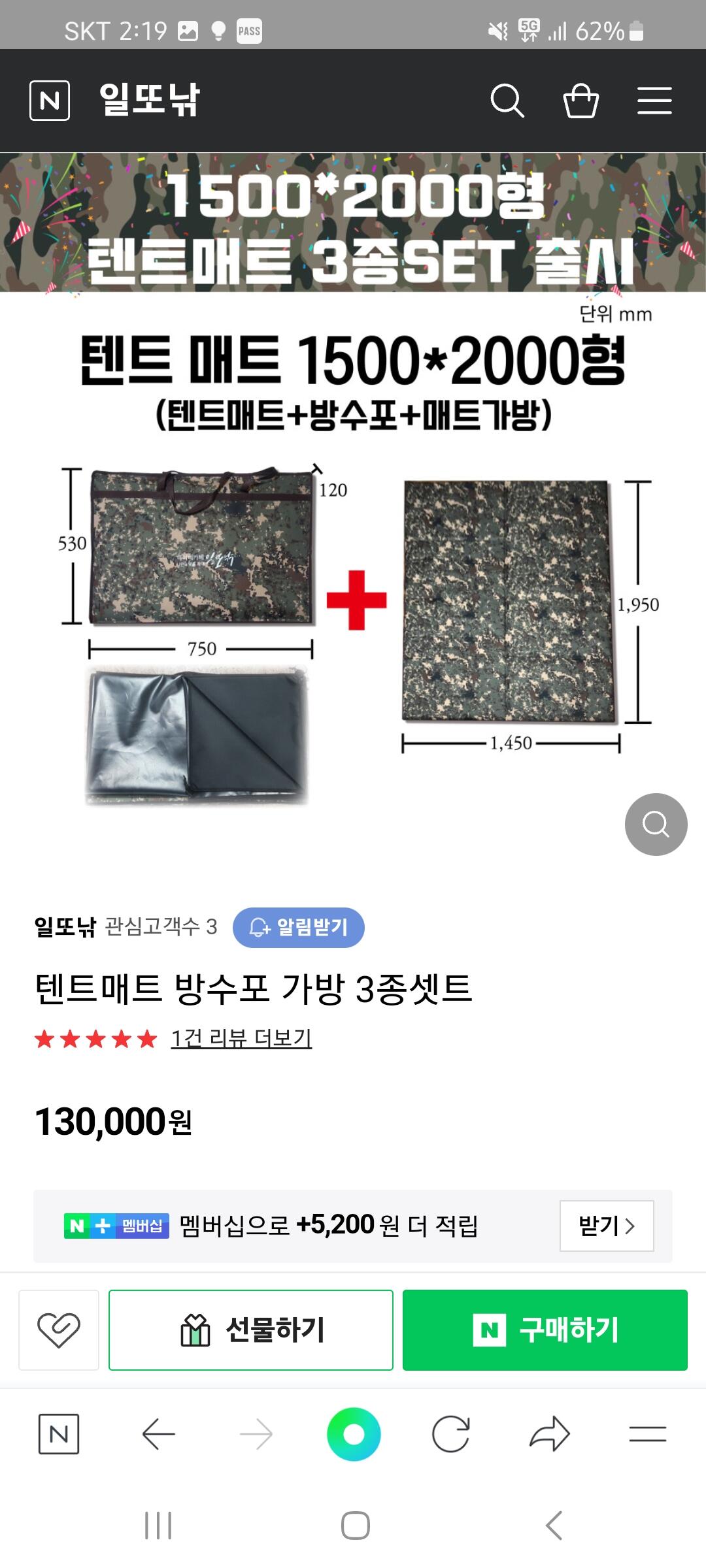Zoom the product image with magnifier button
The image size is (706, 1568).
coord(656,824)
